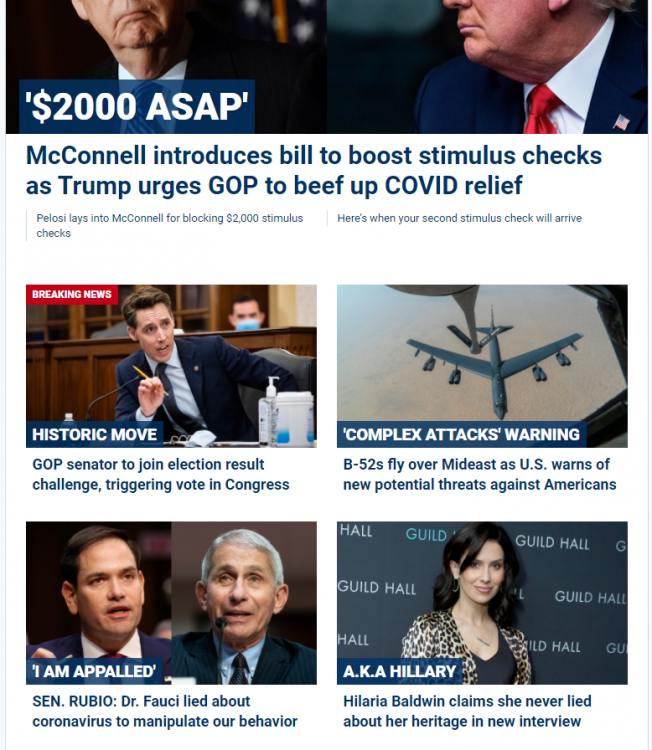Read Sen. Rubio's Dr. Fauci lied headline
This screenshot has height=750, width=652.
tap(165, 711)
